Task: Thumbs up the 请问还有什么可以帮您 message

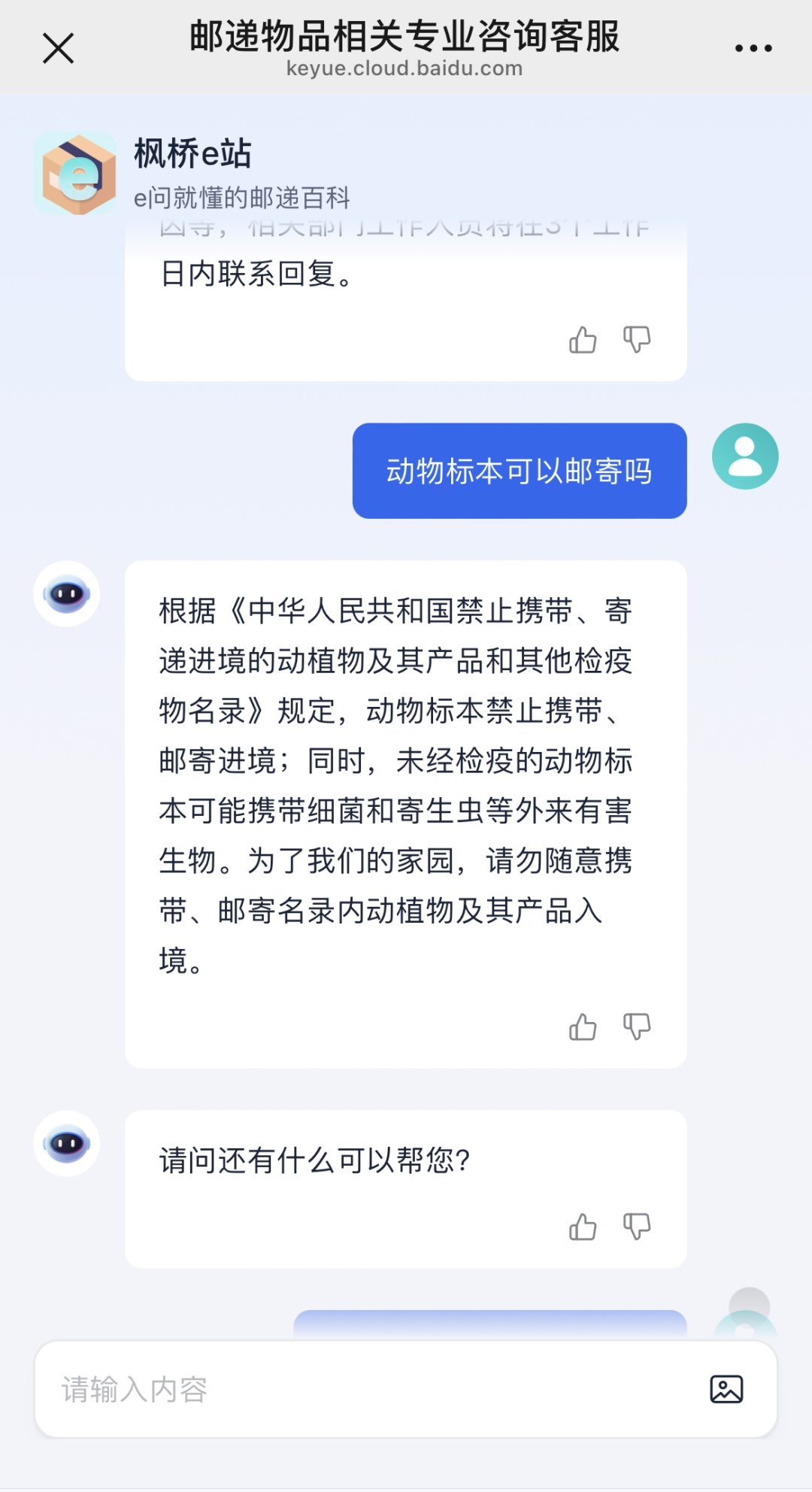Action: pos(583,1227)
